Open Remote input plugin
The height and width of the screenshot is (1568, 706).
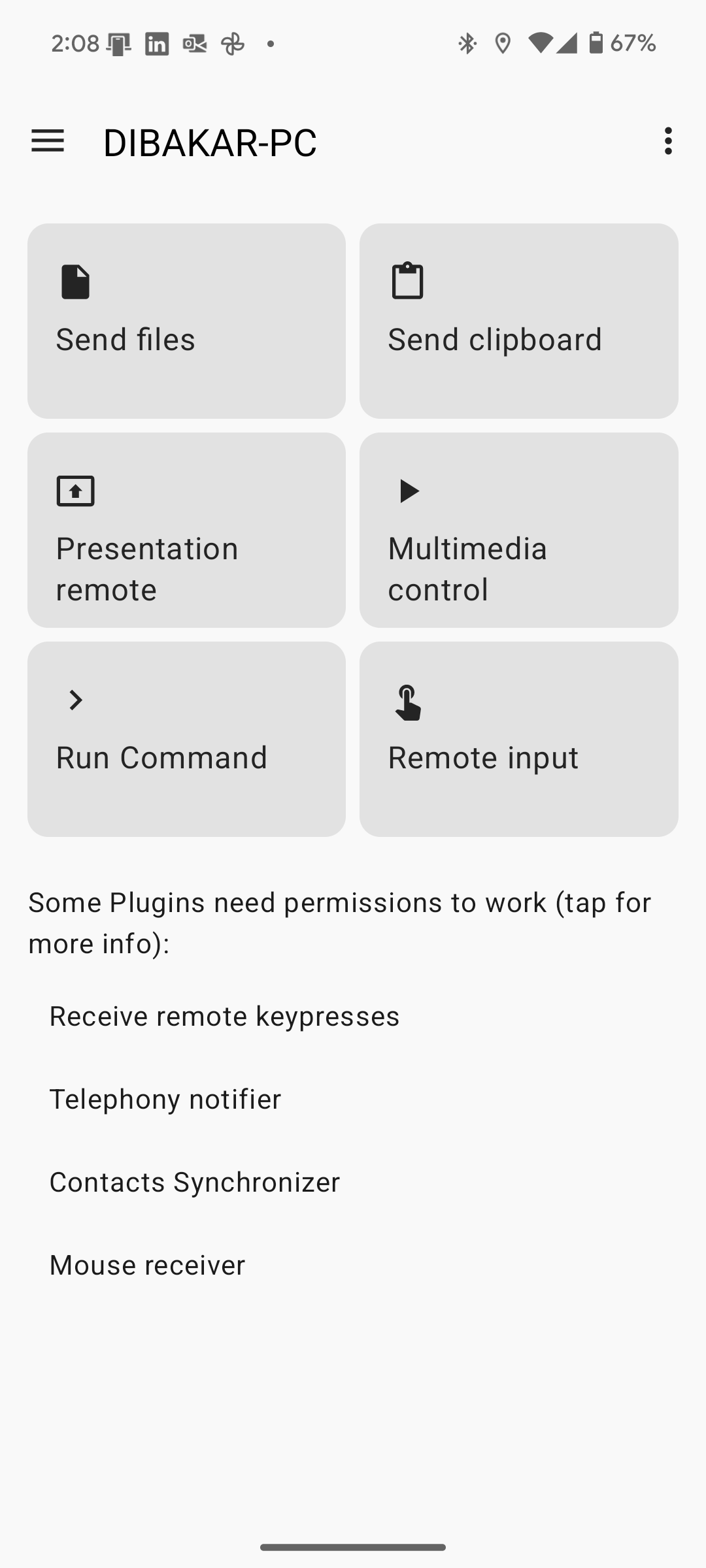pos(518,738)
